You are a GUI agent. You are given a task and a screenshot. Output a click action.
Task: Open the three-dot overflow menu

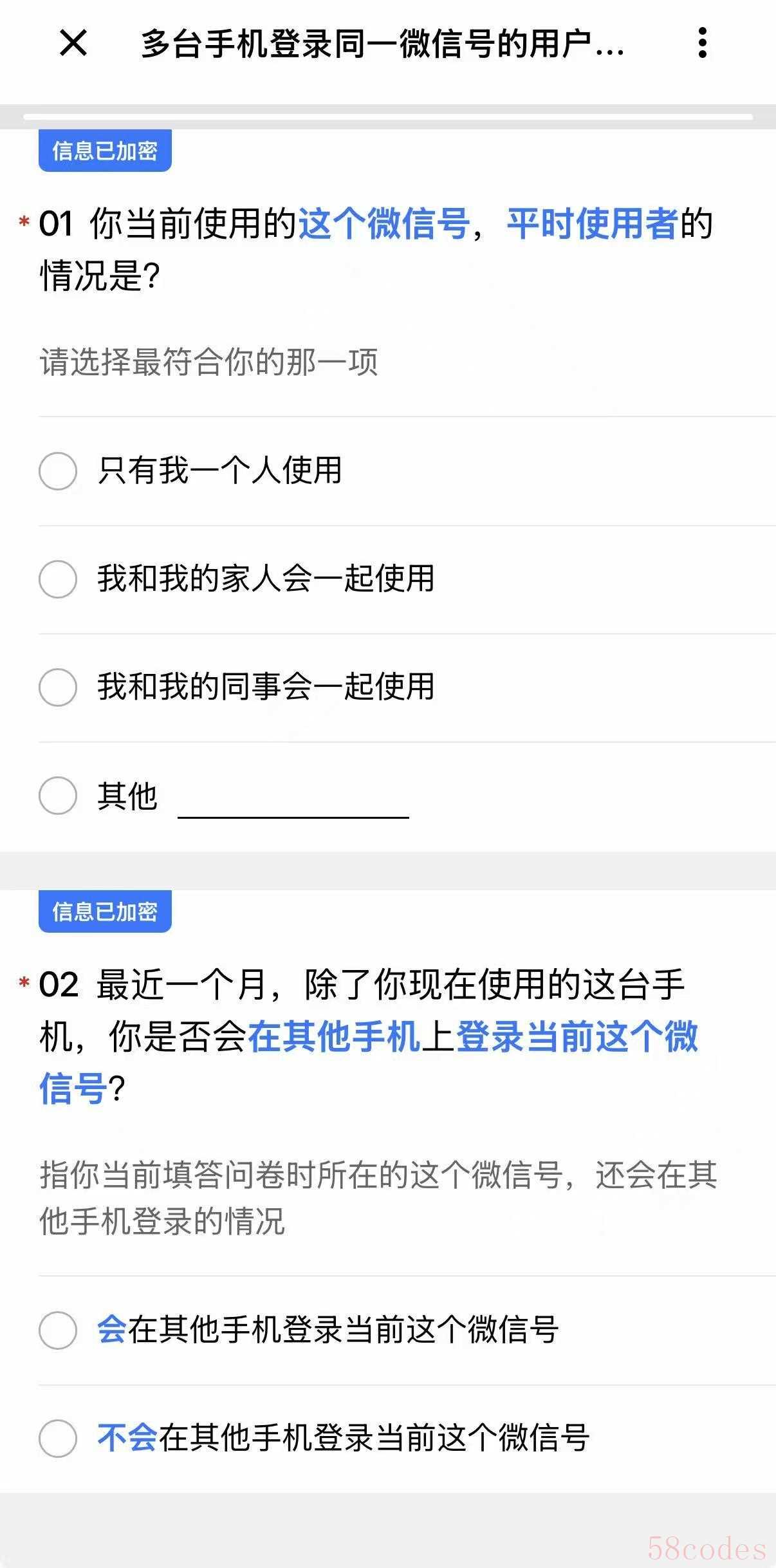(x=703, y=43)
